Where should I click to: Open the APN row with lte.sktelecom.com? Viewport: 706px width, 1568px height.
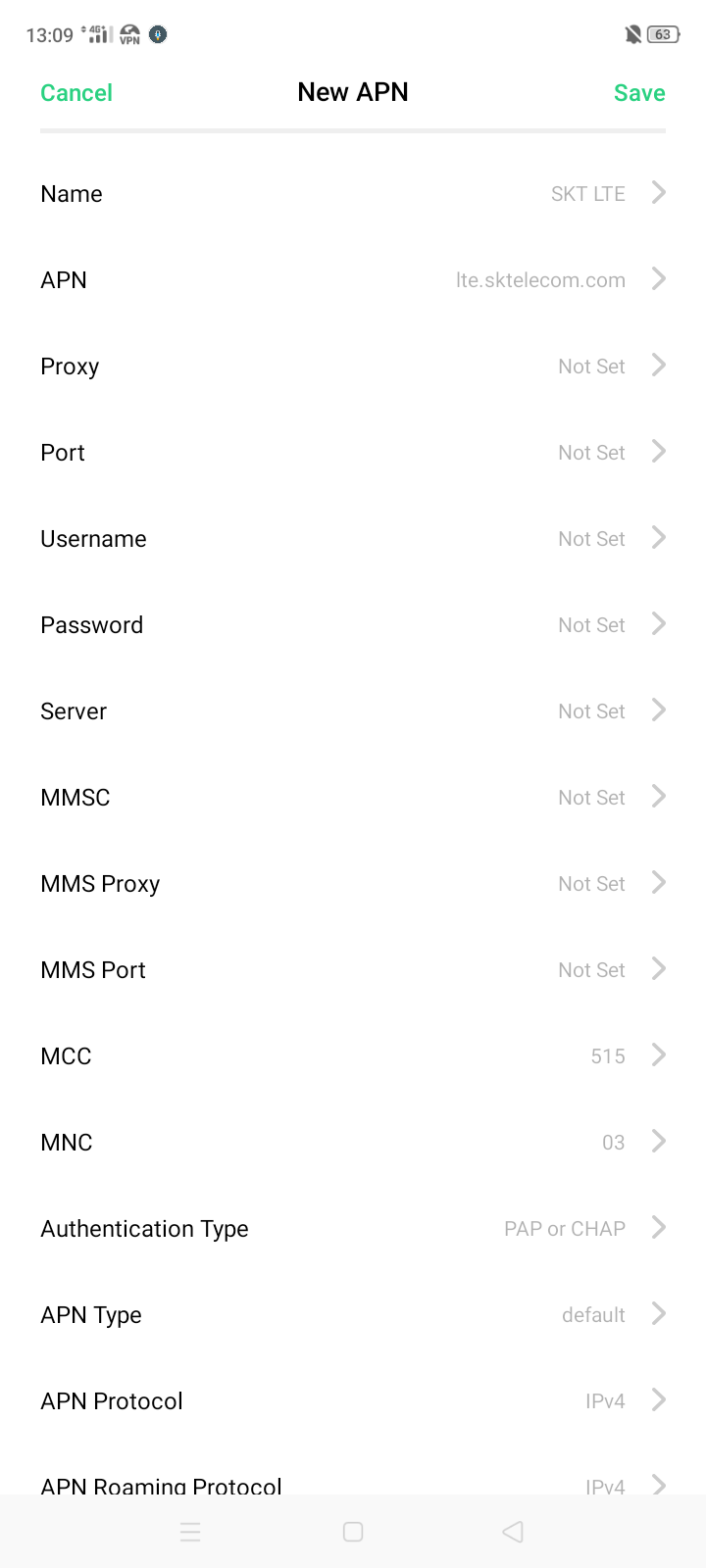(x=353, y=280)
